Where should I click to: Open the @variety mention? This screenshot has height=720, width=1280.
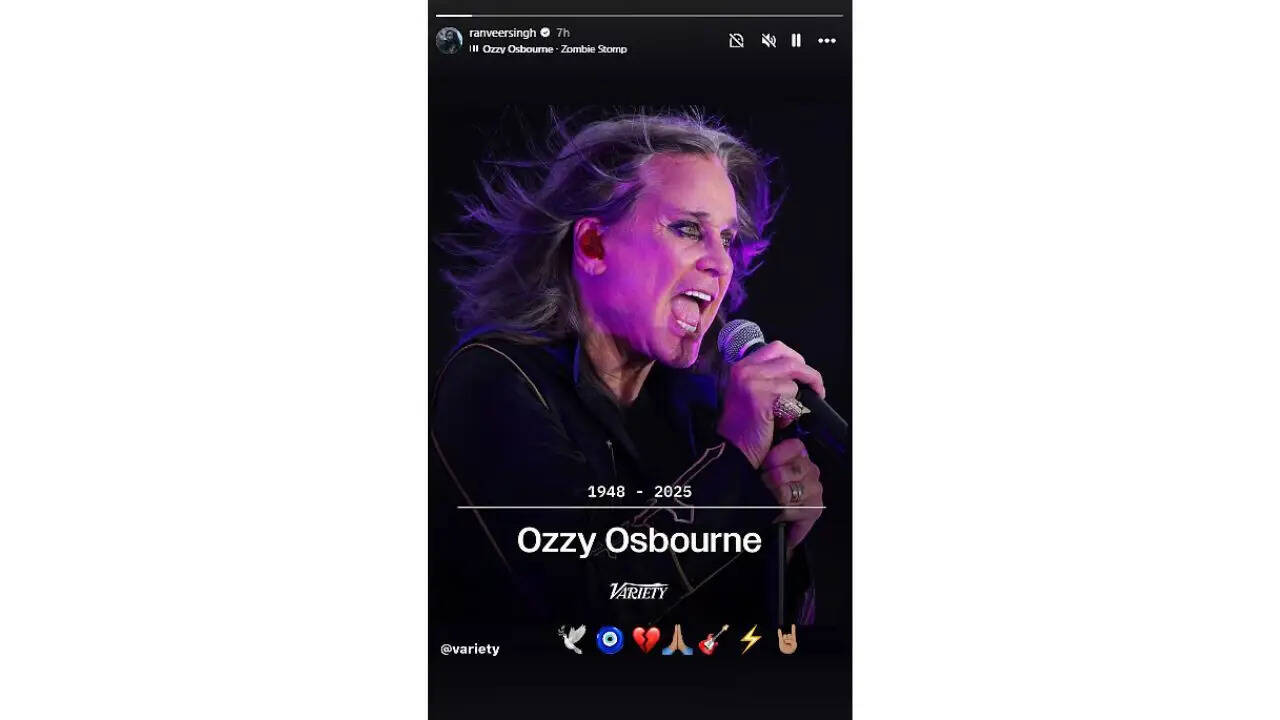click(x=470, y=649)
